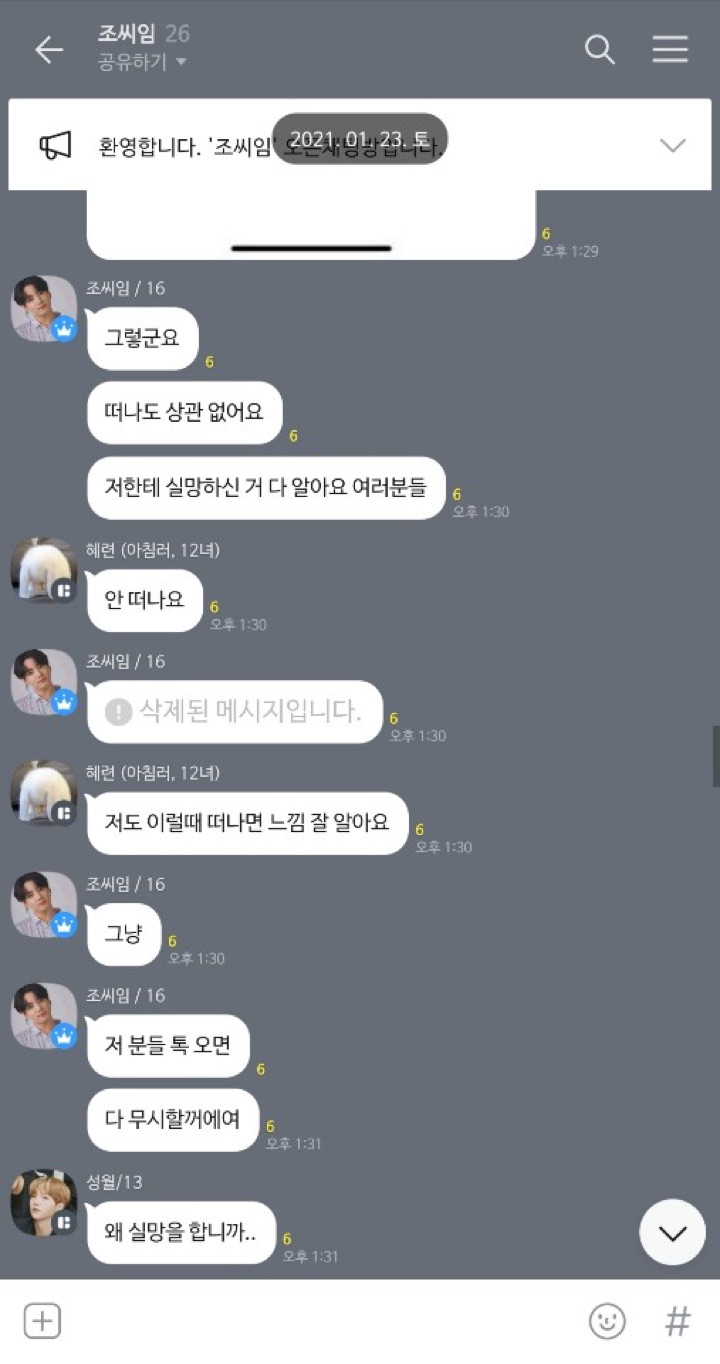
Task: Open the emoticon picker
Action: click(x=607, y=1321)
